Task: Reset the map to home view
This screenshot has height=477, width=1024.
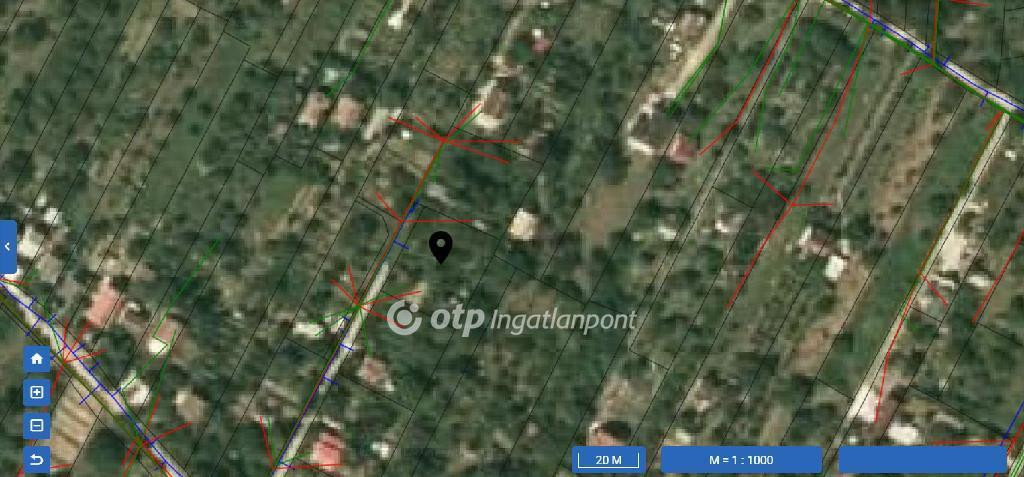Action: [37, 359]
